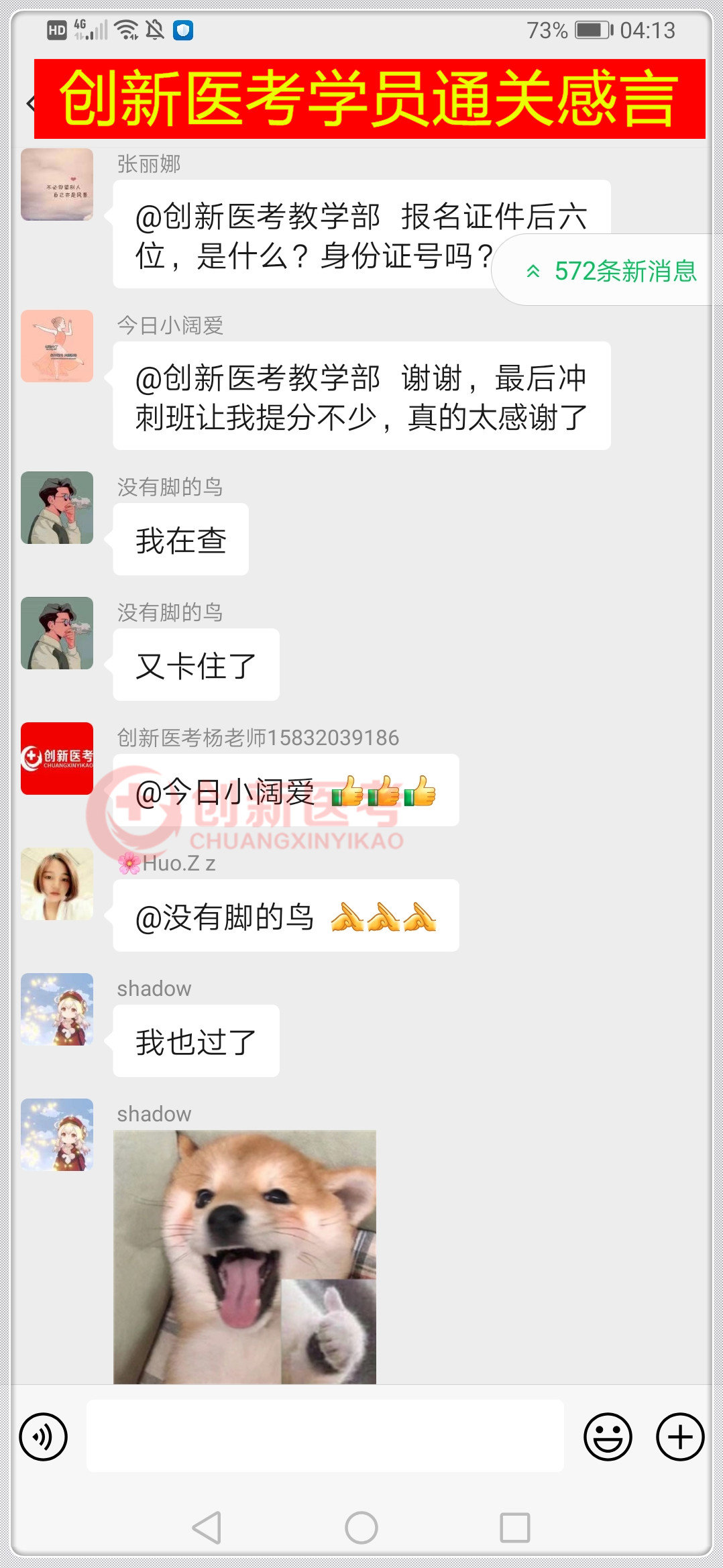This screenshot has width=723, height=1568.
Task: Open recent apps from navigation bar
Action: click(x=515, y=1527)
